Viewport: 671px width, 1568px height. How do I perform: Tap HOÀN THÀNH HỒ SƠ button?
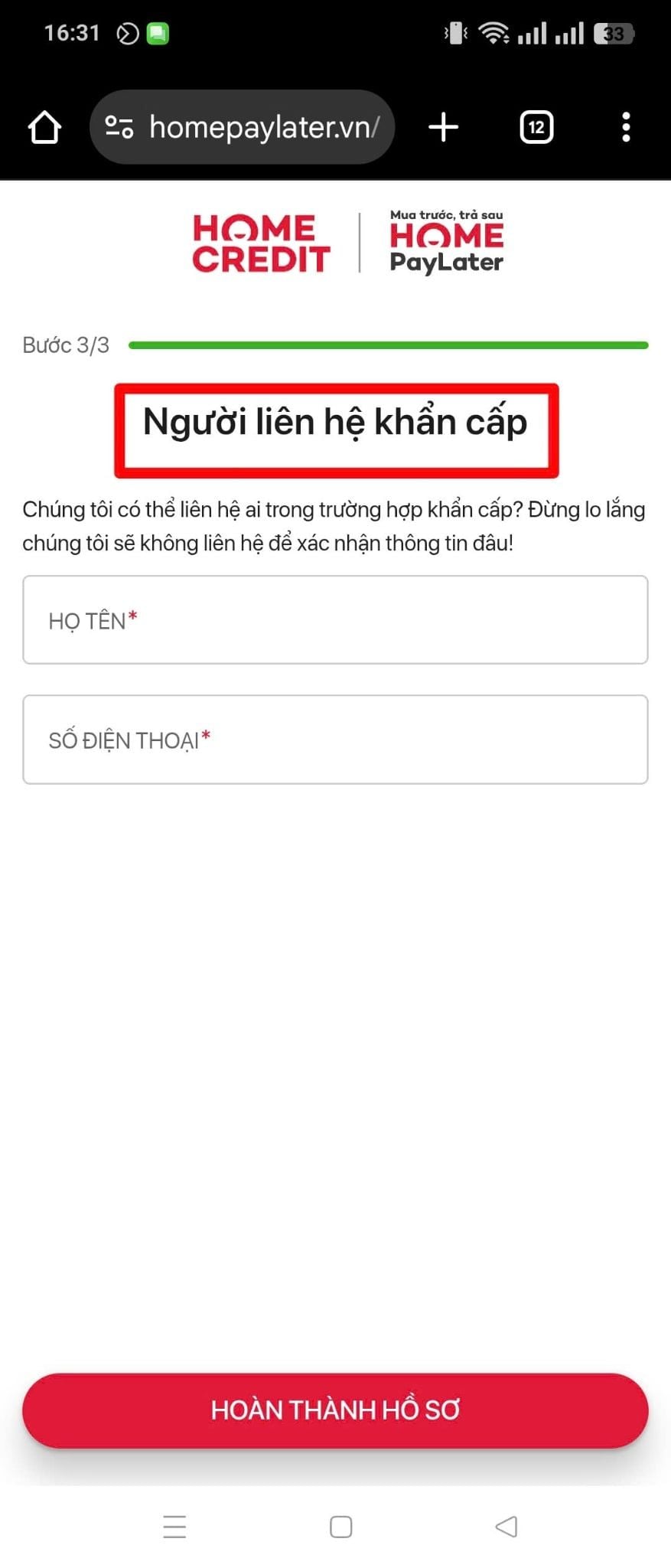pyautogui.click(x=335, y=1410)
